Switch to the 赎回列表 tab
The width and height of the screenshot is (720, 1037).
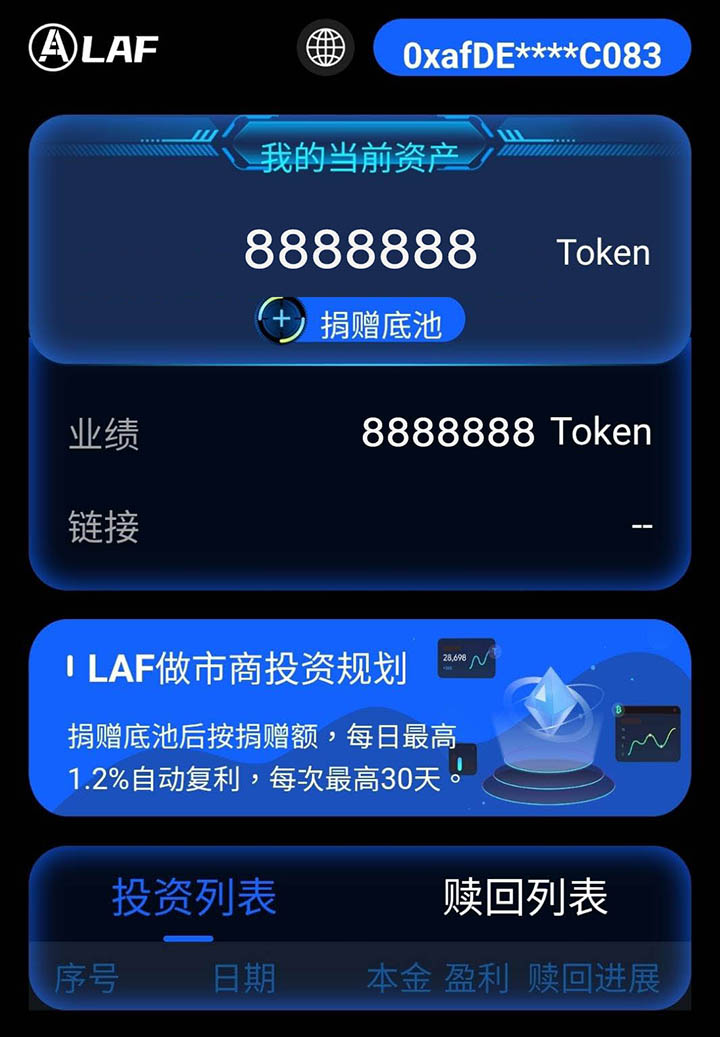(525, 897)
